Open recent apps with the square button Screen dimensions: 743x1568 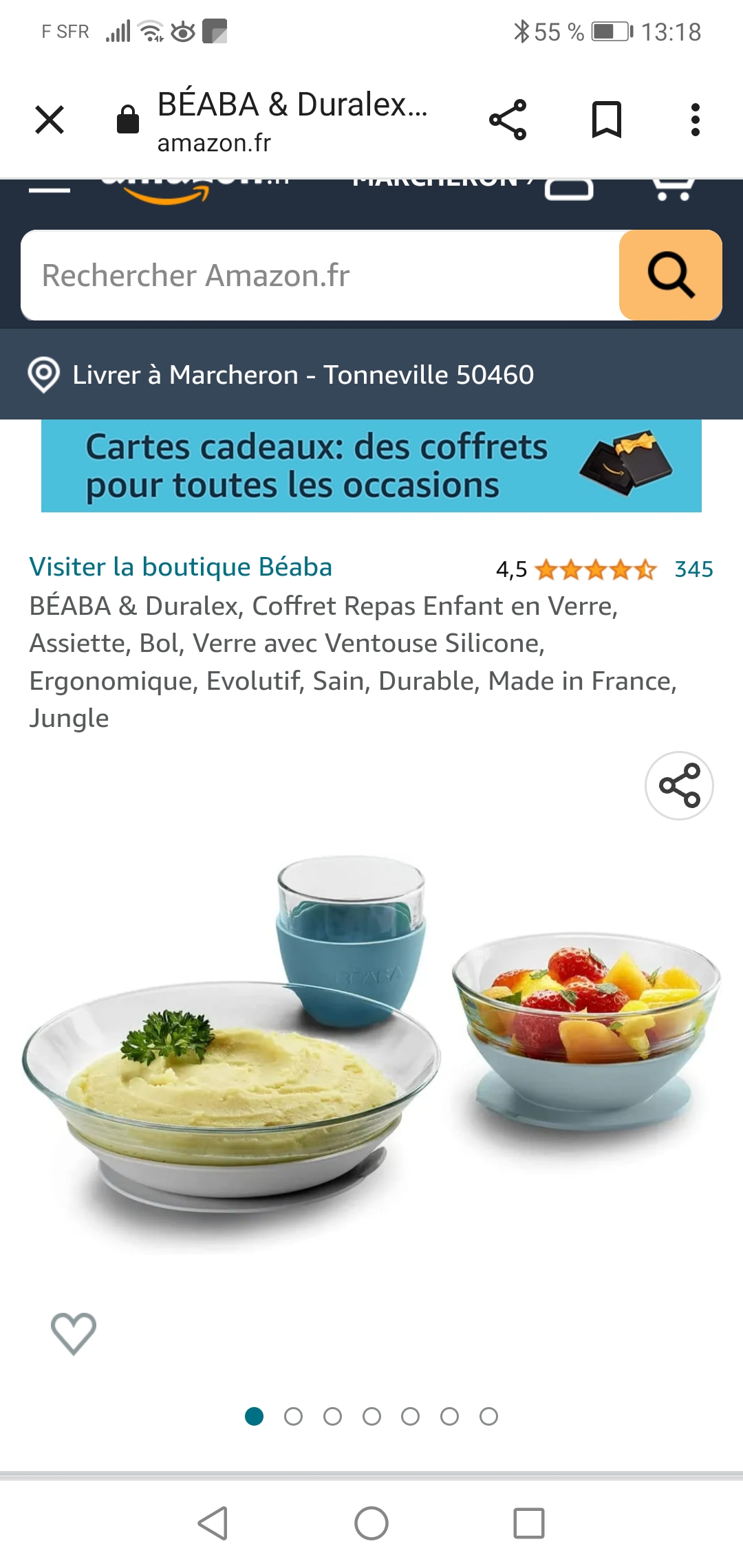pos(529,1523)
